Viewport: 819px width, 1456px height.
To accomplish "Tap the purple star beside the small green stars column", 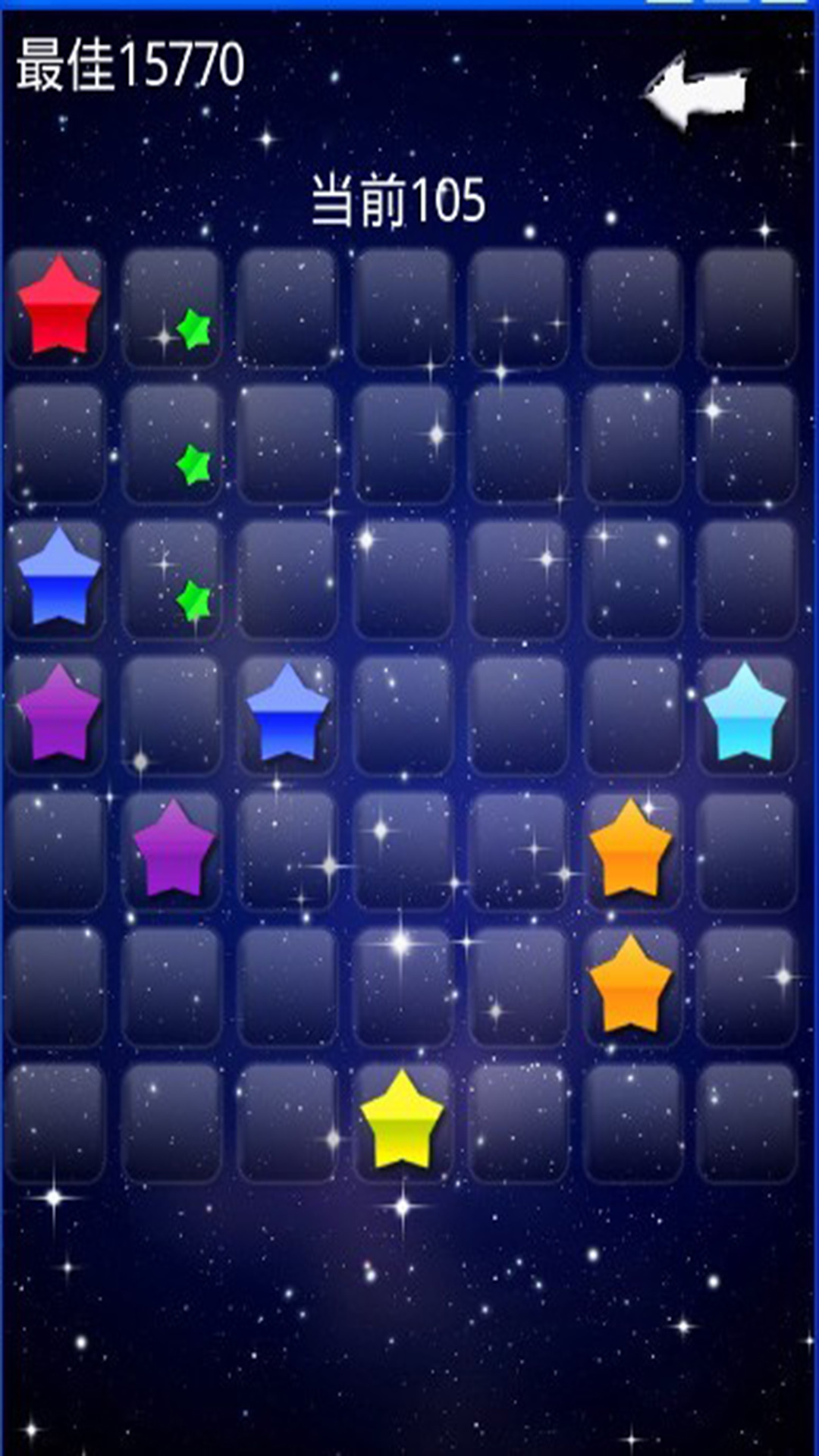I will coord(174,848).
